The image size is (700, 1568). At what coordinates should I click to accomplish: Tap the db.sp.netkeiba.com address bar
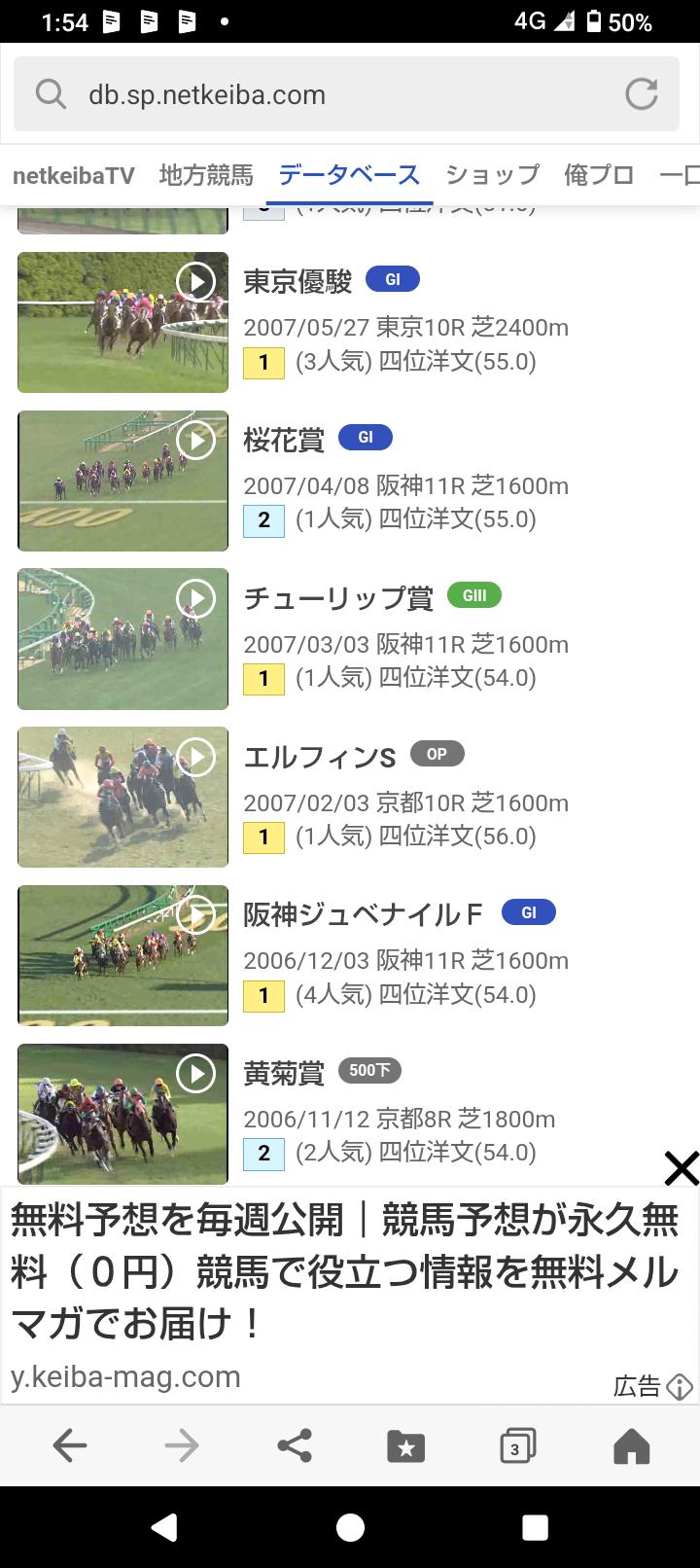[x=331, y=94]
